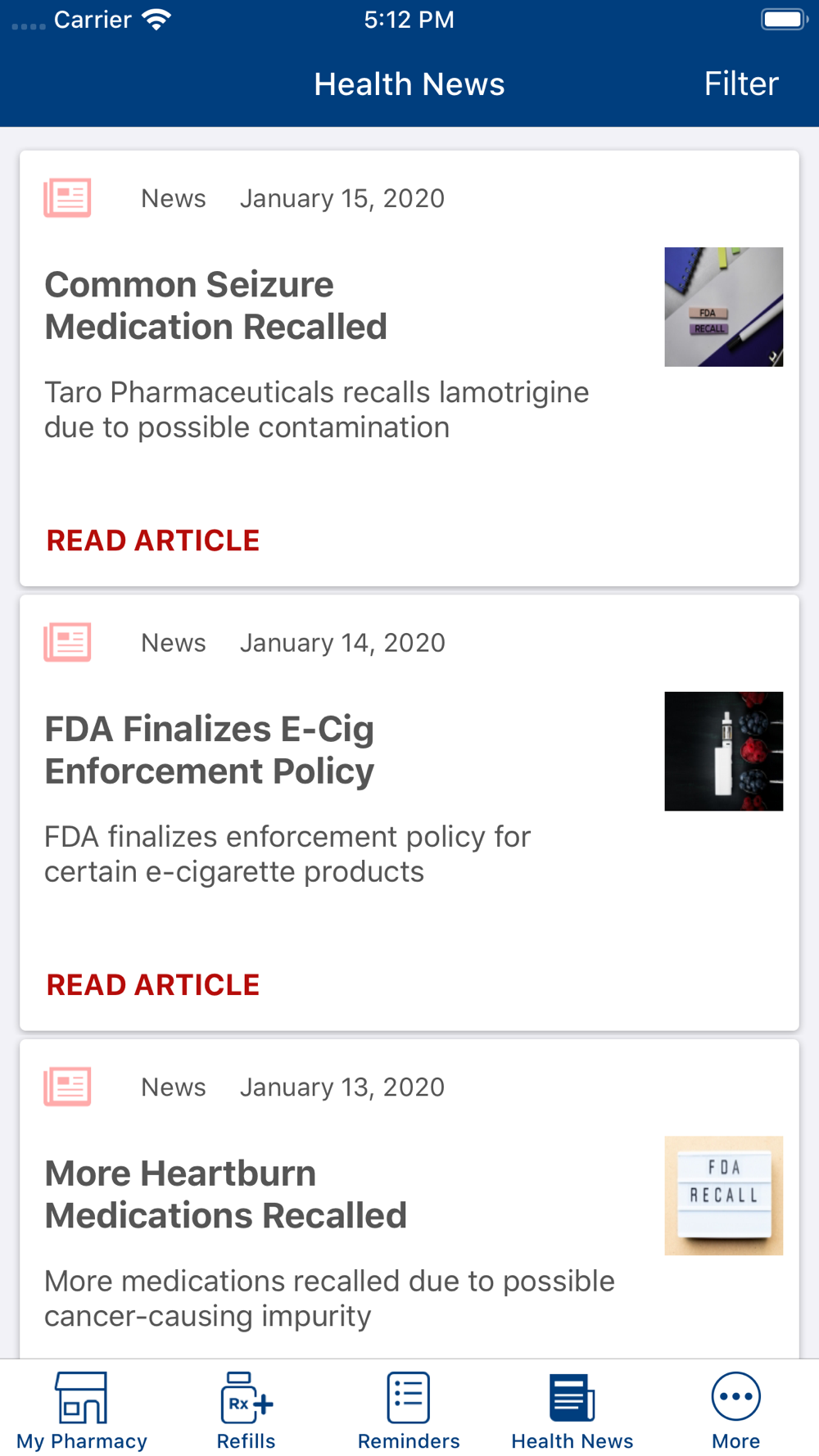The image size is (819, 1456).
Task: Open FDA Finalizes E-Cig Enforcement Policy image
Action: click(x=724, y=752)
